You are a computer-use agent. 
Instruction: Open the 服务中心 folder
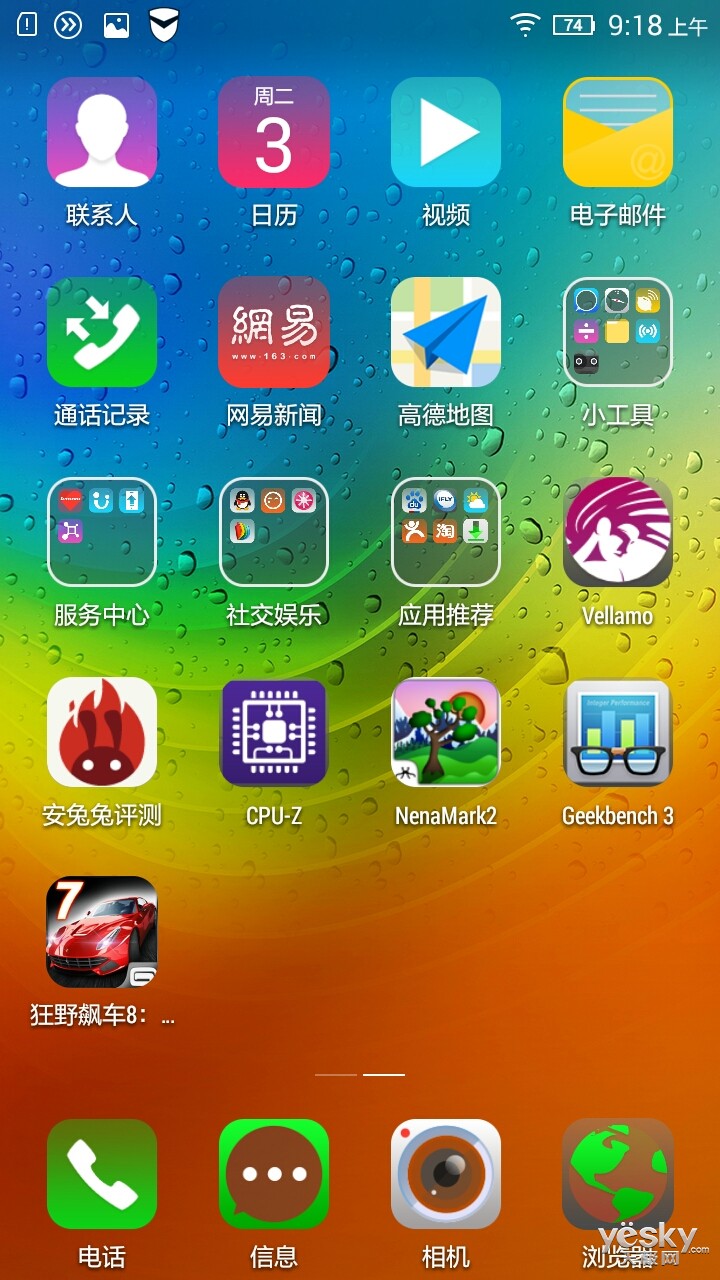point(102,533)
